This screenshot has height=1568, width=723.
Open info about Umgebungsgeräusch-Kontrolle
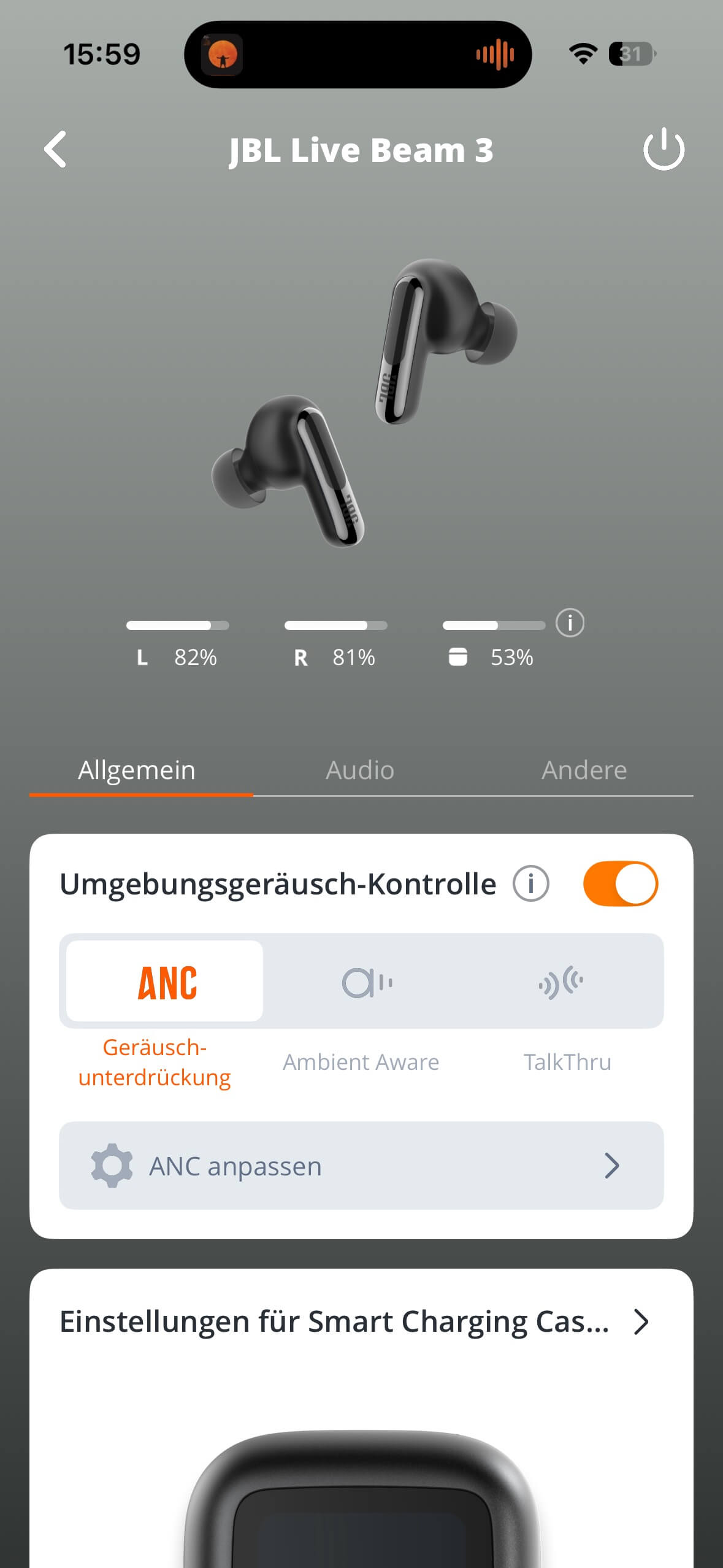(x=530, y=884)
